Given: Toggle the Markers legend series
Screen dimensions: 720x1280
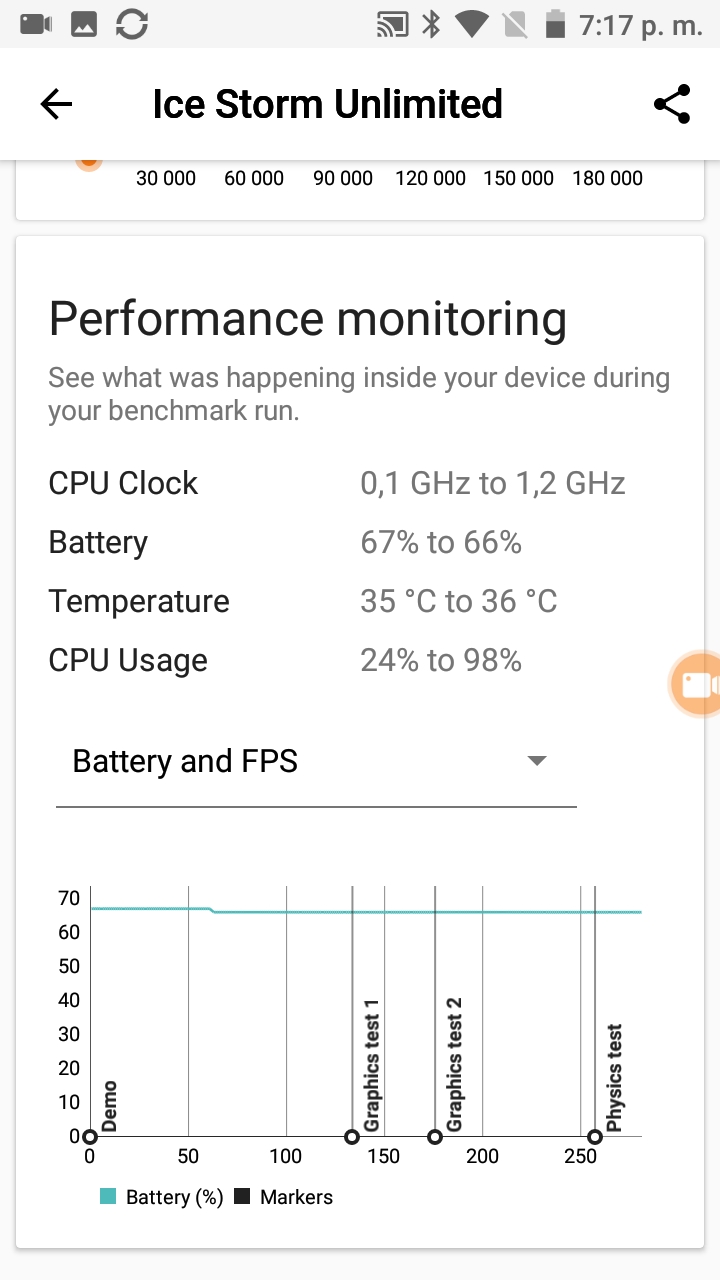Looking at the screenshot, I should pos(284,1197).
